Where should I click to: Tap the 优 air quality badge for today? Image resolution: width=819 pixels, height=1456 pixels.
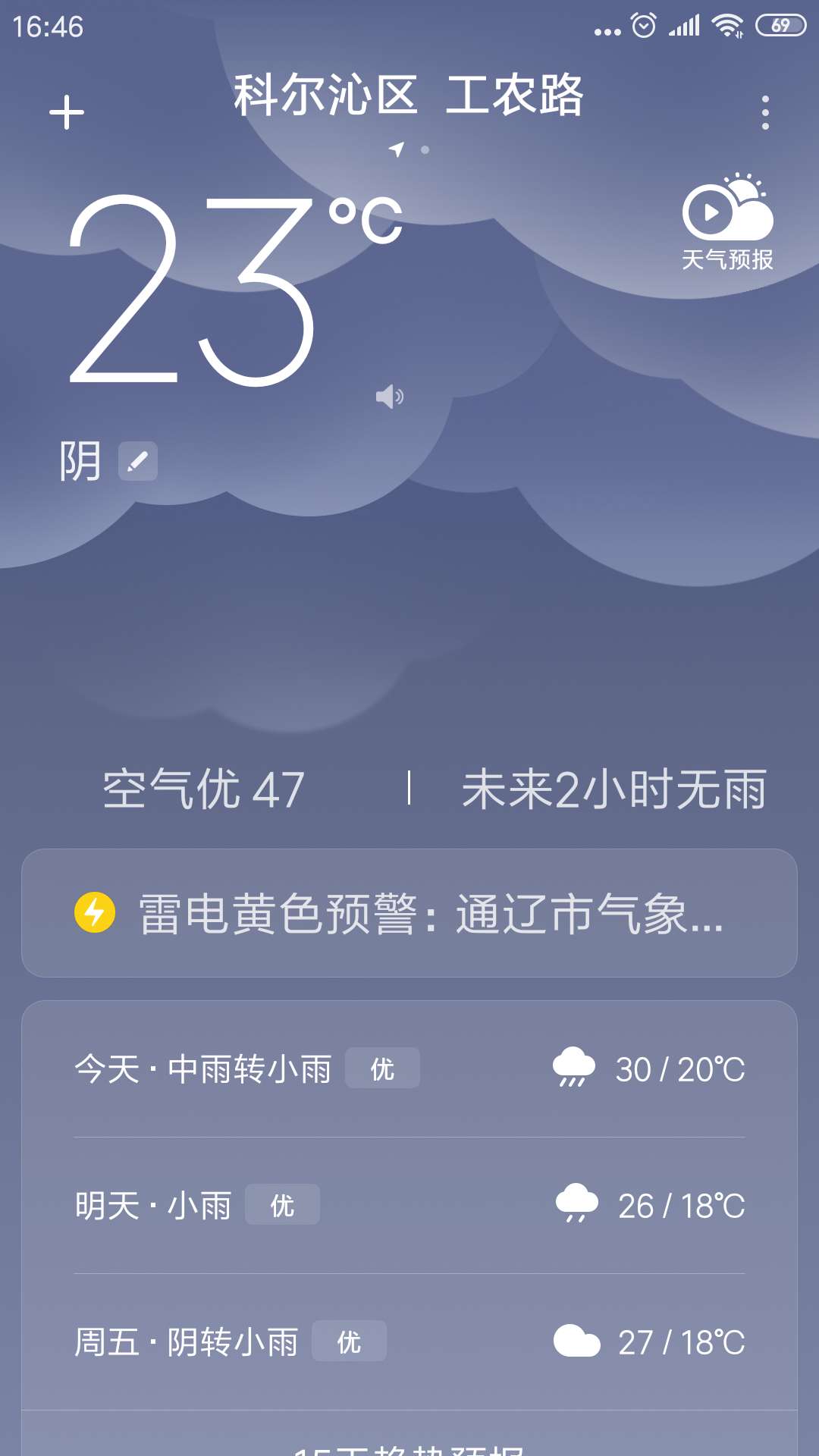(384, 1068)
